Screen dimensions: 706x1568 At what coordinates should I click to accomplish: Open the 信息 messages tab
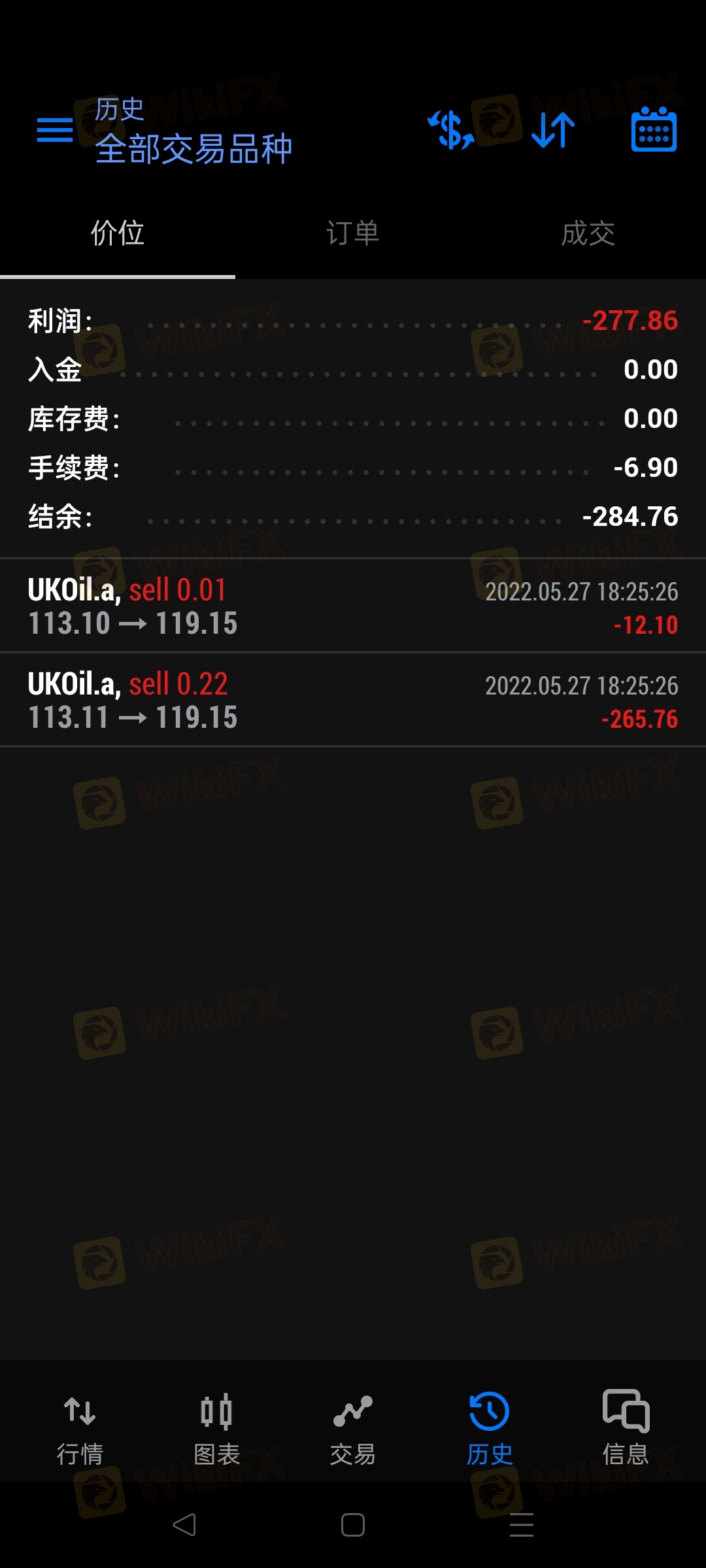(x=626, y=1428)
